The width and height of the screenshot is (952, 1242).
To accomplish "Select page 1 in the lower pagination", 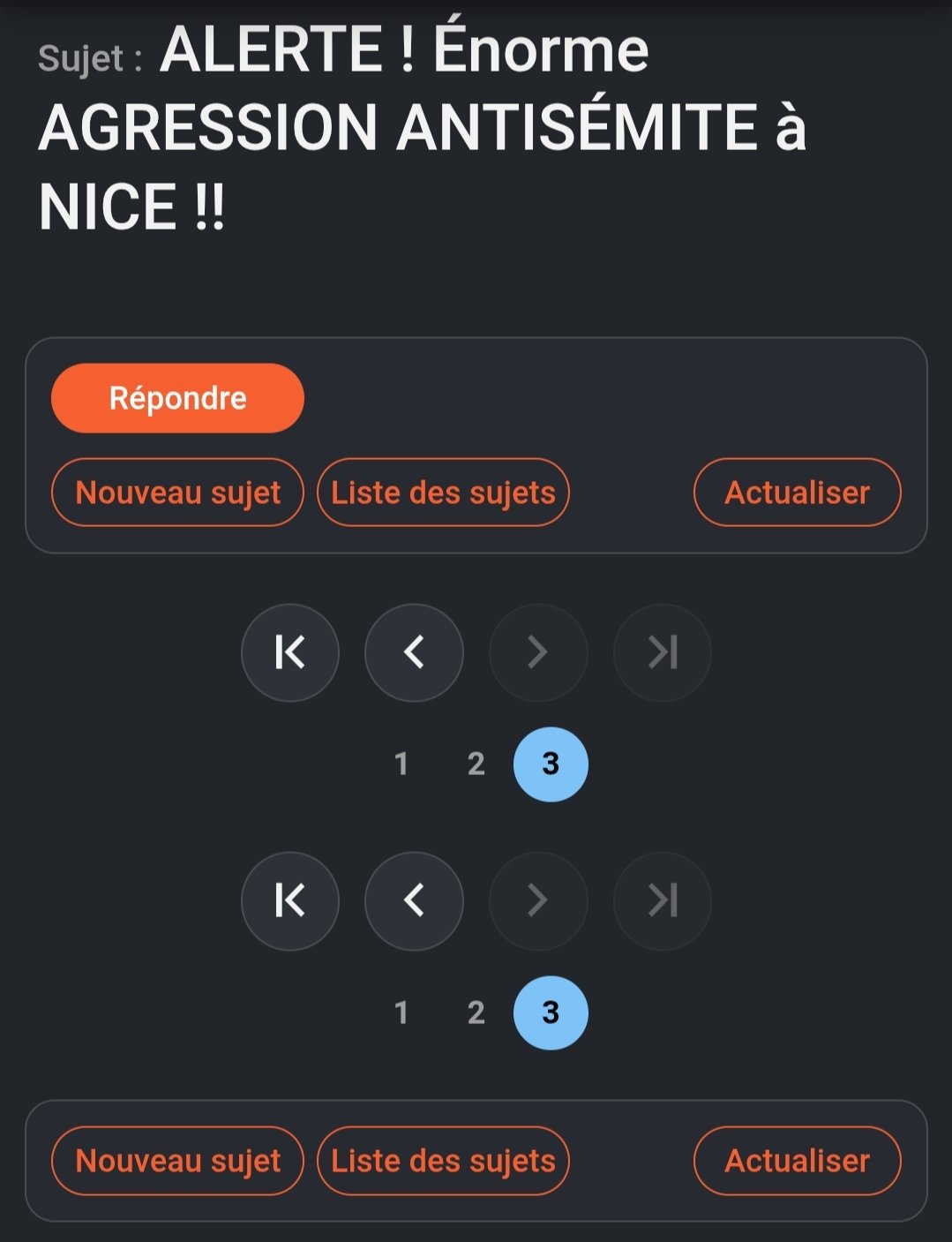I will [401, 1012].
